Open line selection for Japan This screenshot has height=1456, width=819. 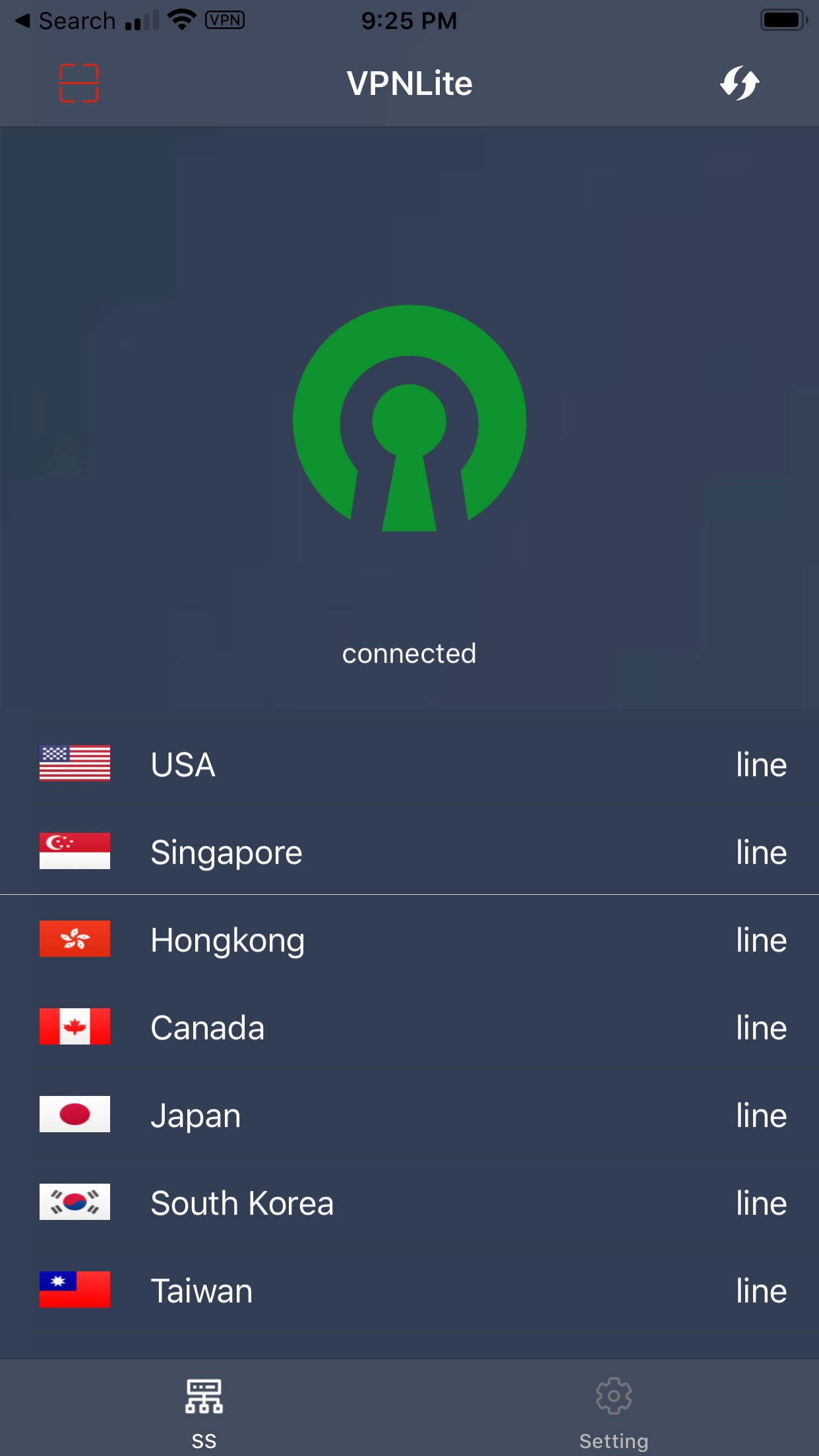[761, 1114]
